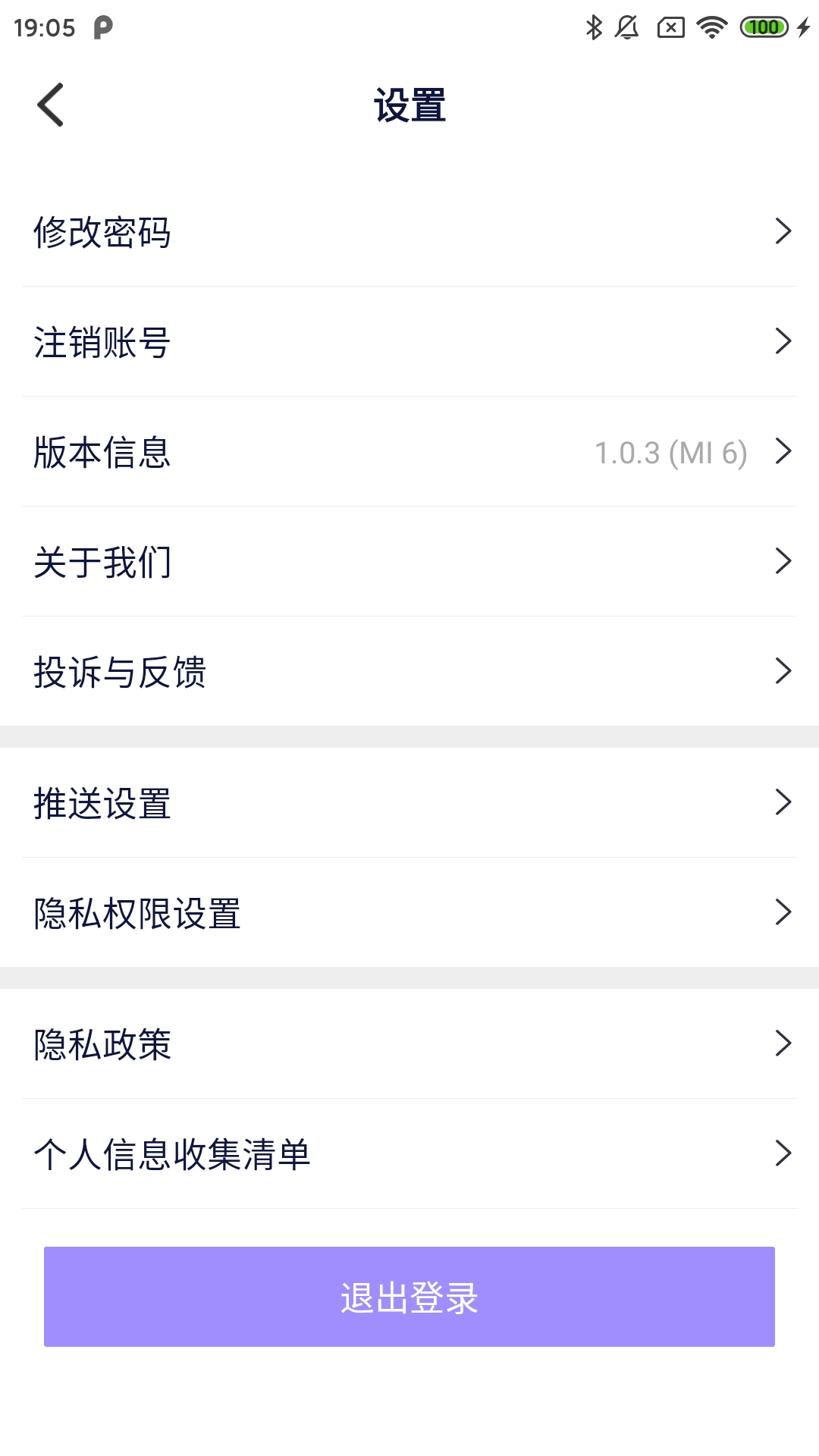
Task: Open the 注销账号 row
Action: pyautogui.click(x=409, y=341)
